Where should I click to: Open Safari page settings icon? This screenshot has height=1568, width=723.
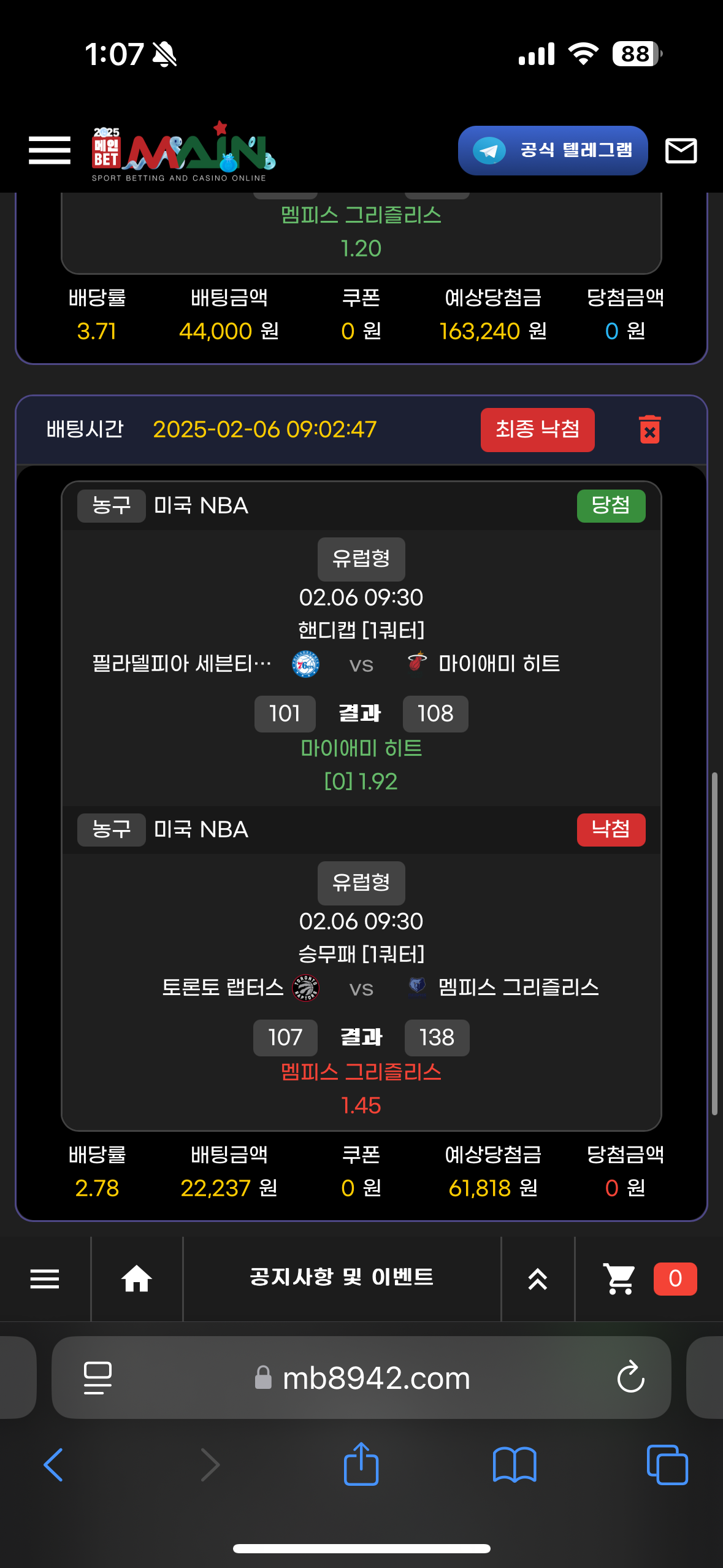click(98, 1378)
